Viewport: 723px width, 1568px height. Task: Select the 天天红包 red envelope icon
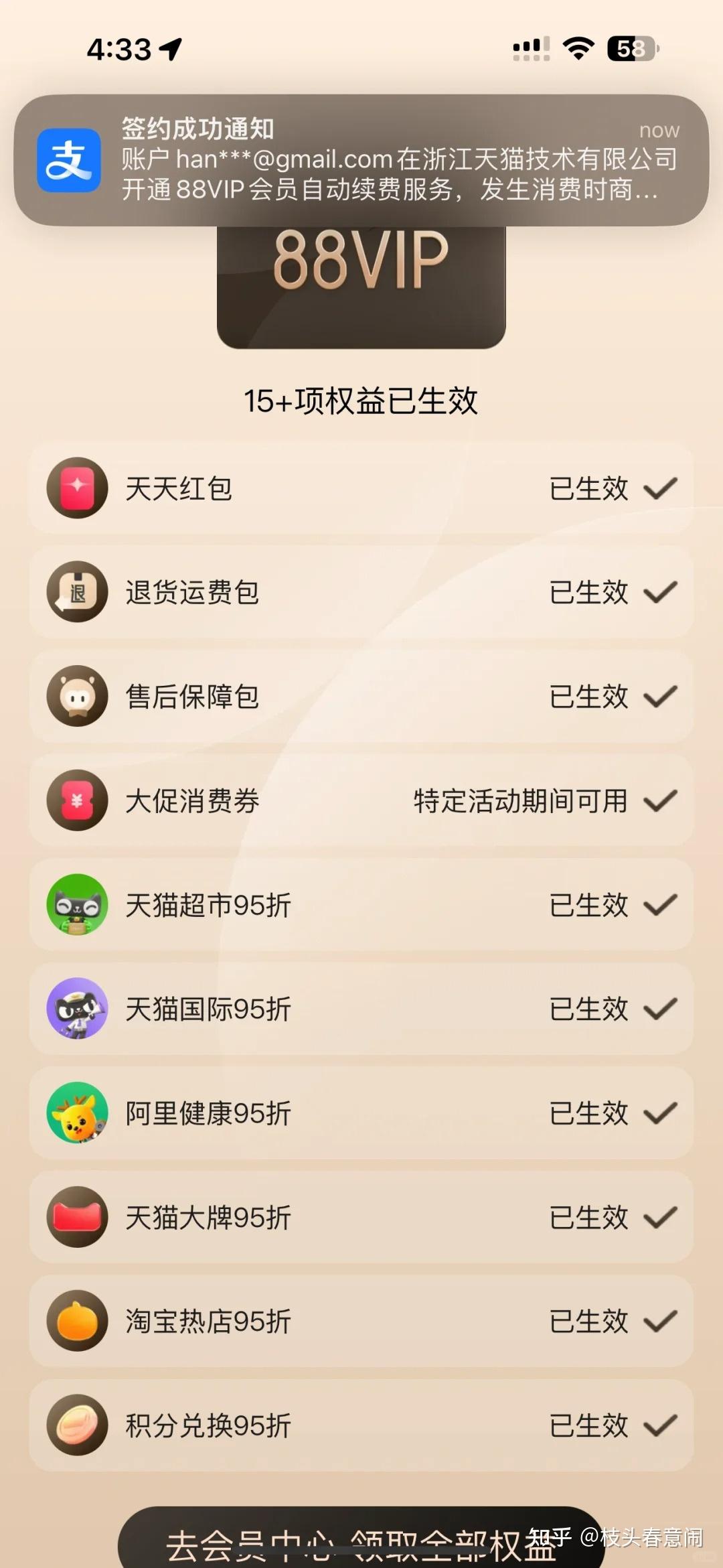[x=77, y=488]
